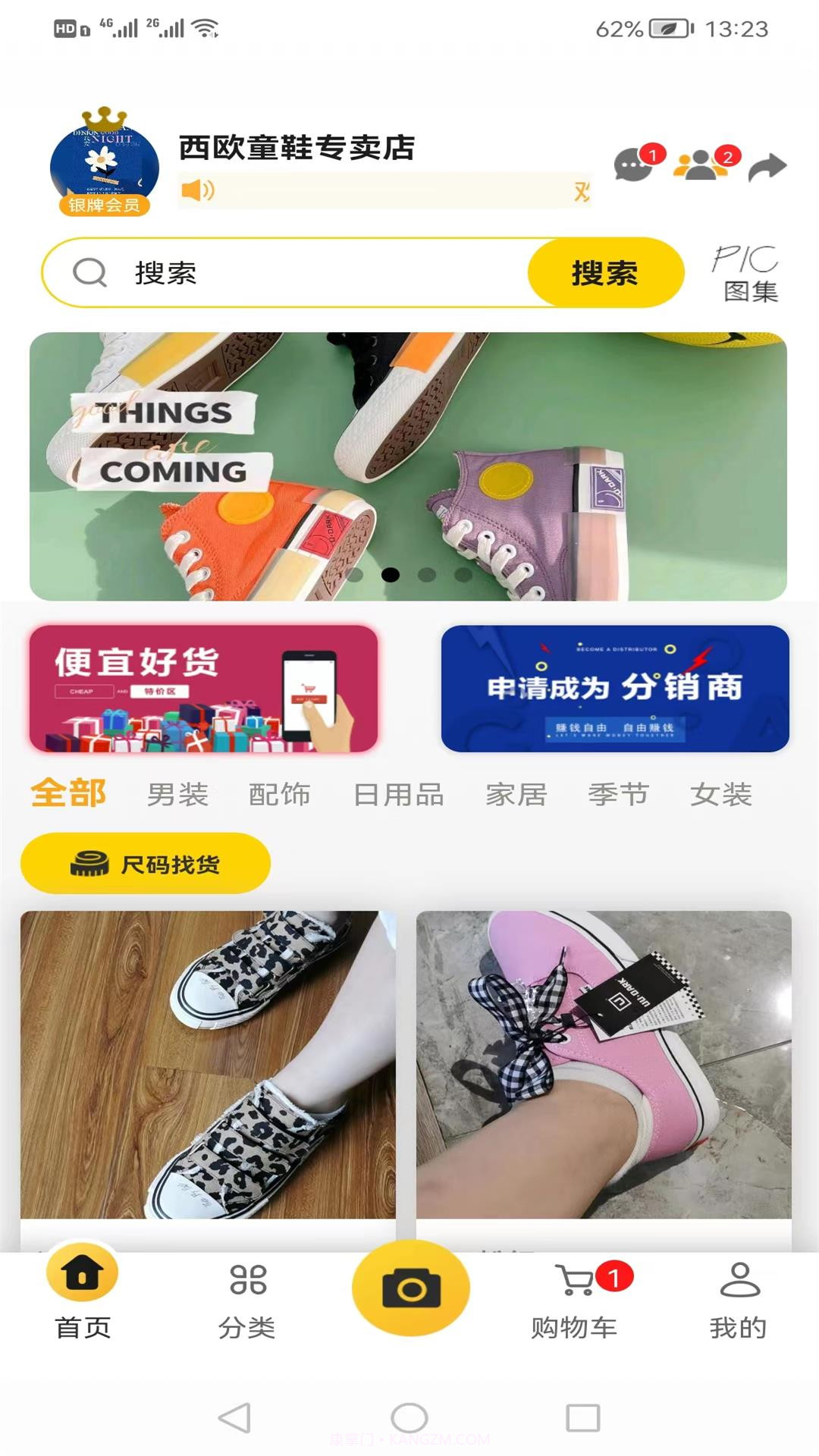Tap the share arrow icon
Image resolution: width=819 pixels, height=1456 pixels.
coord(768,166)
